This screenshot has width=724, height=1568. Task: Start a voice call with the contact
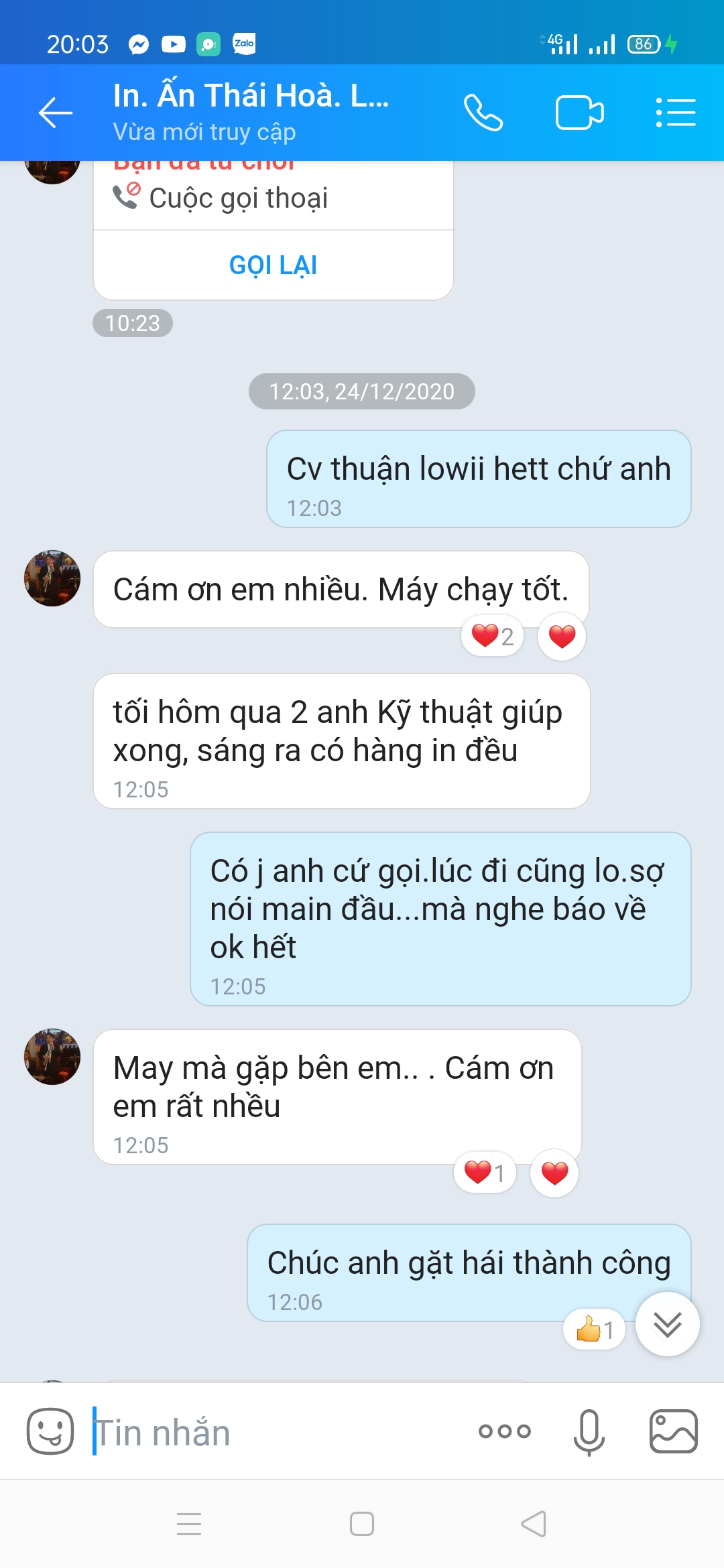click(483, 113)
